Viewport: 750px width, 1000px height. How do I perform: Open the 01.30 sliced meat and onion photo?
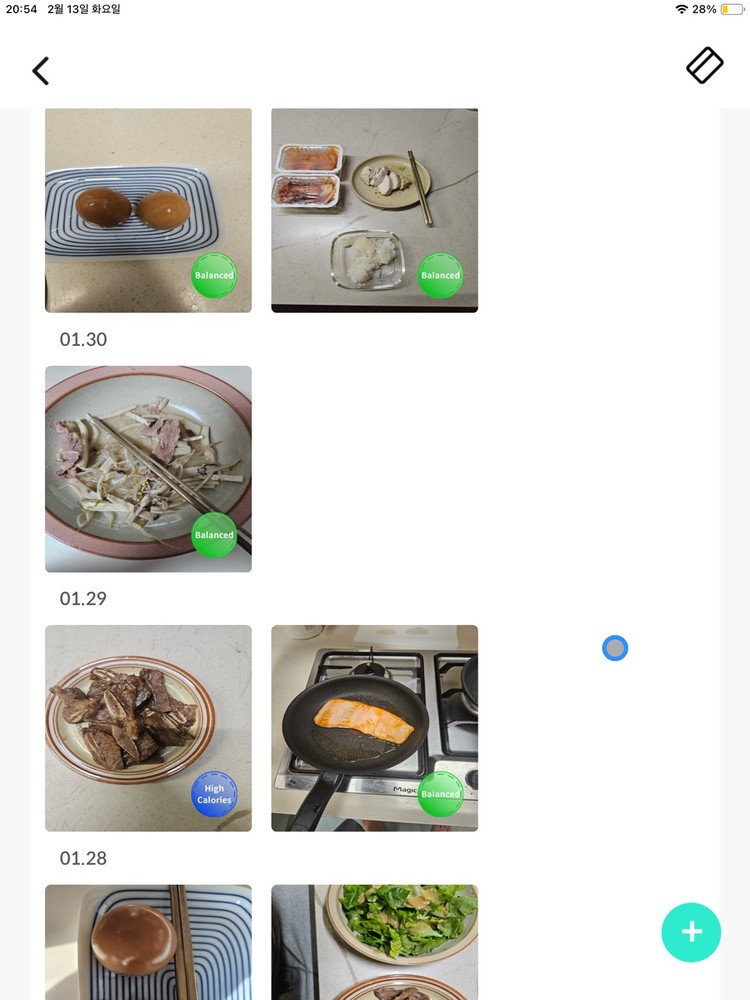pyautogui.click(x=148, y=468)
